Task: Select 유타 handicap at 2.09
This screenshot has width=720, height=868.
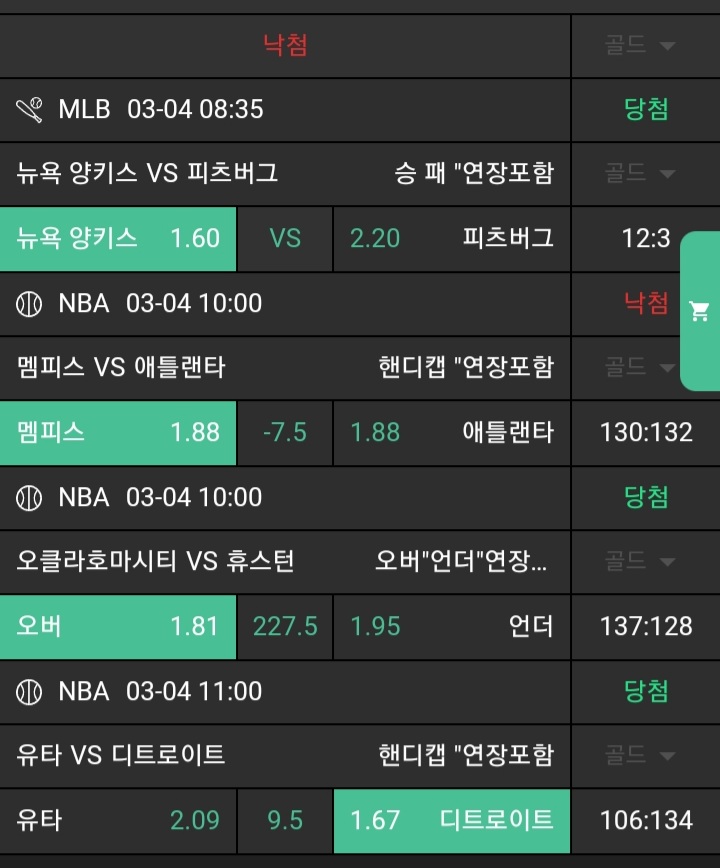Action: pyautogui.click(x=118, y=821)
